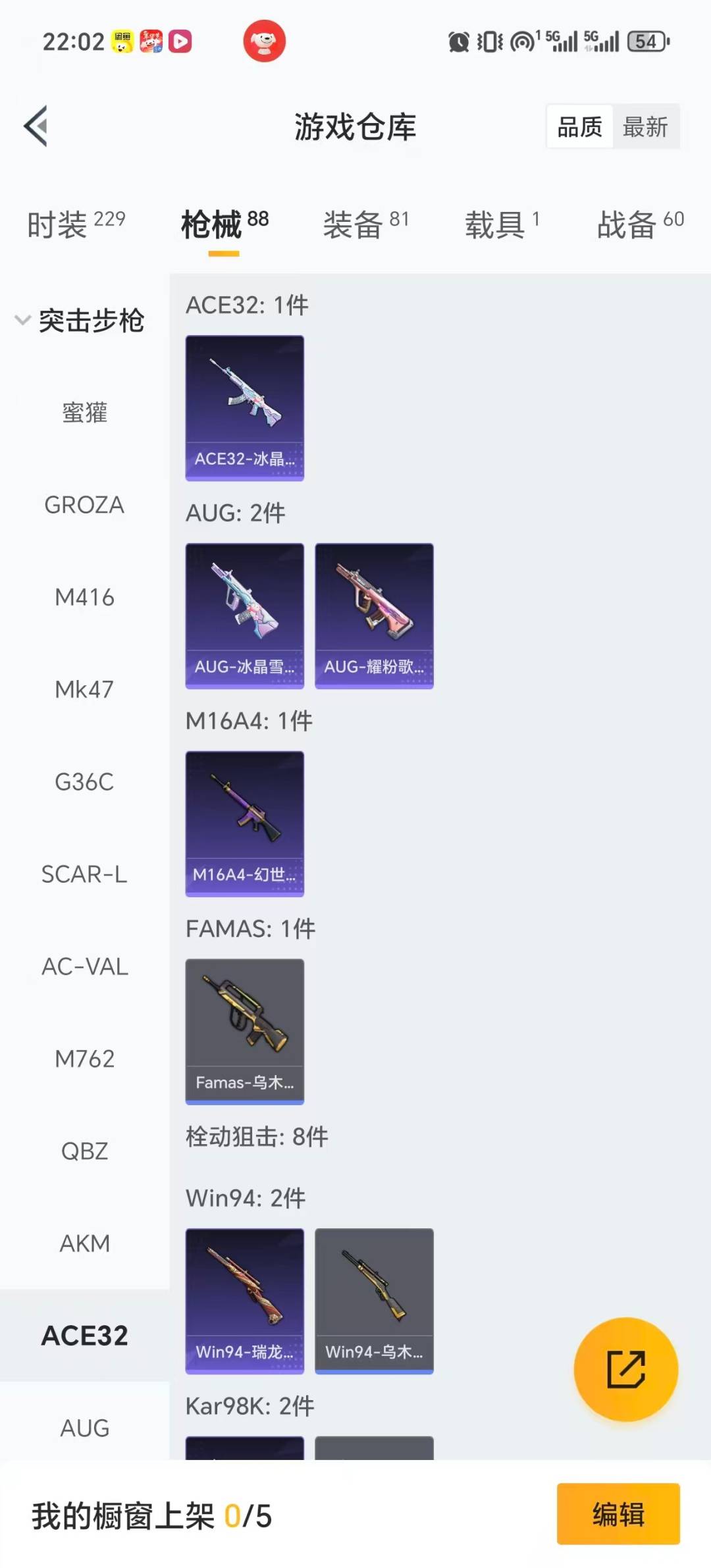711x1568 pixels.
Task: Tap the 编辑 button
Action: pos(618,1514)
